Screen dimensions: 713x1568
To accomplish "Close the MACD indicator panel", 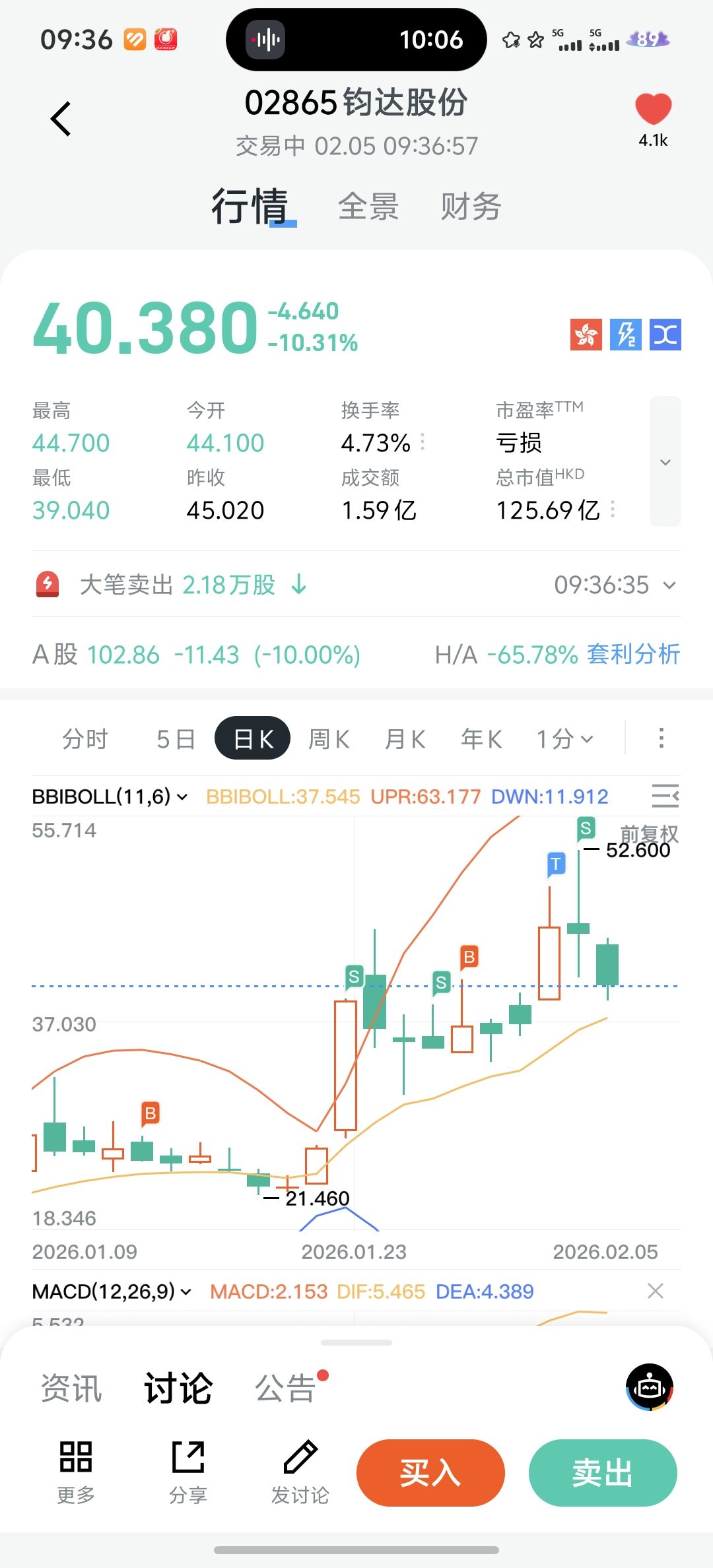I will click(x=655, y=1291).
